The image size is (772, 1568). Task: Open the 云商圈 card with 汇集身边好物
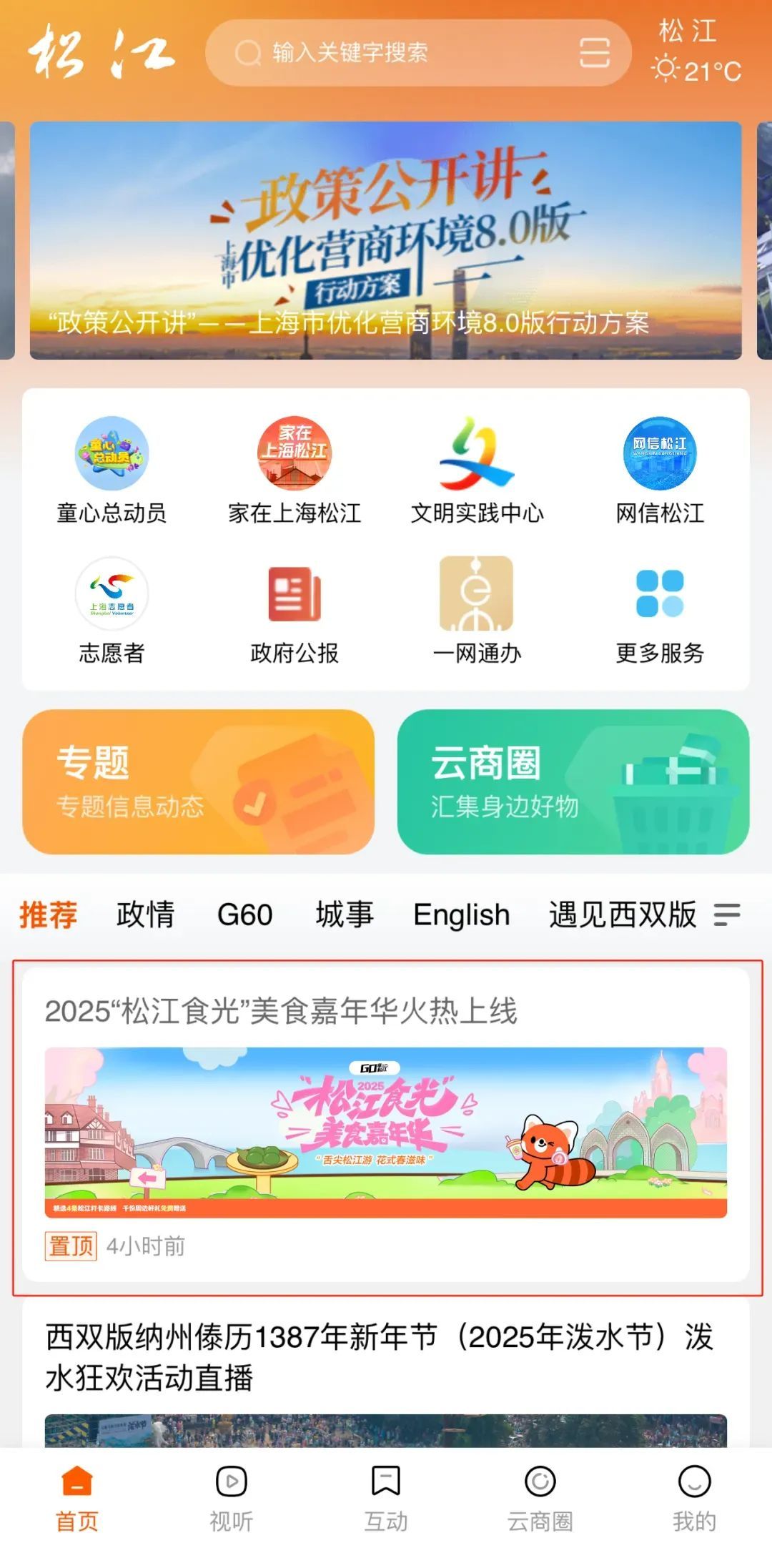pos(573,781)
